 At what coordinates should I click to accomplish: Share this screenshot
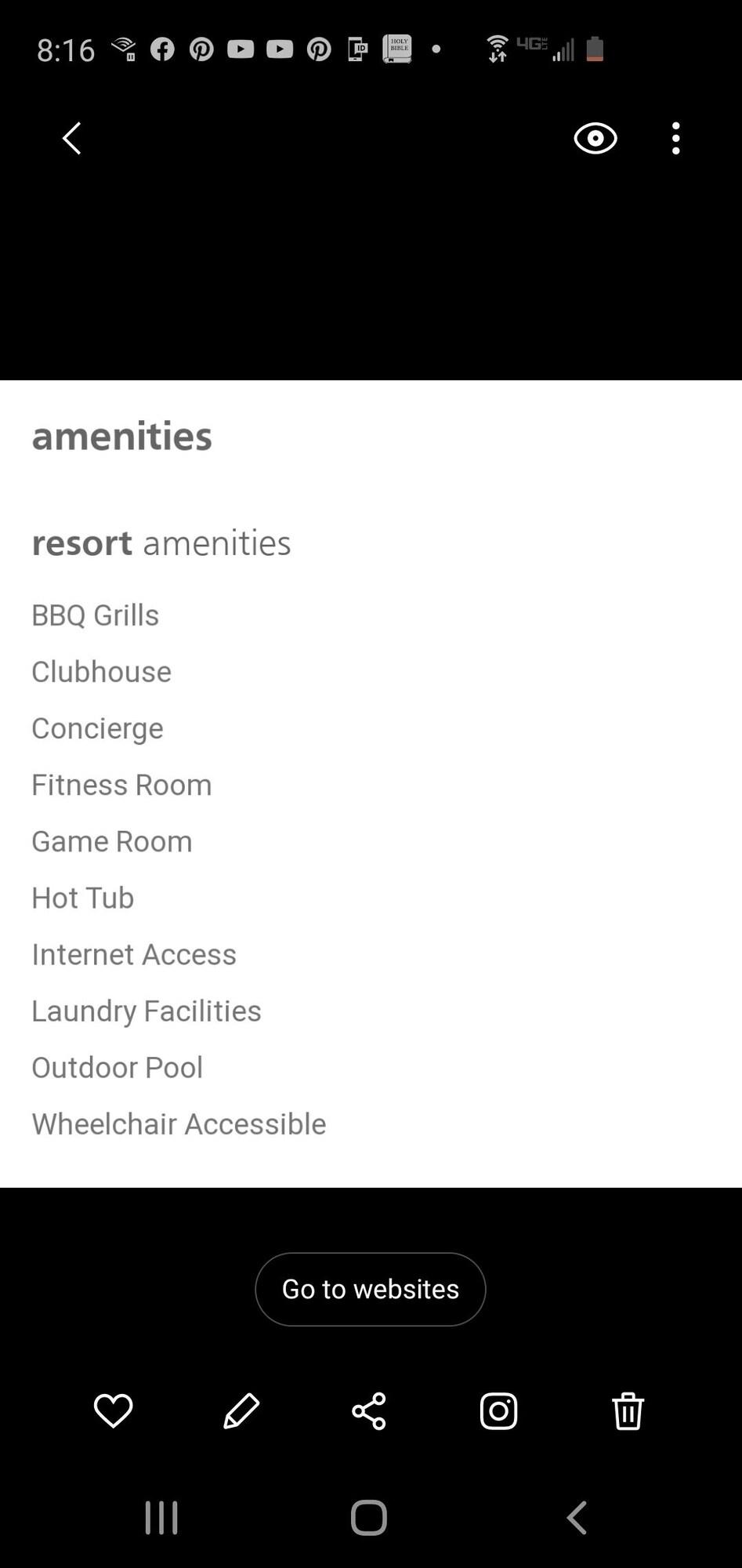pyautogui.click(x=369, y=1411)
